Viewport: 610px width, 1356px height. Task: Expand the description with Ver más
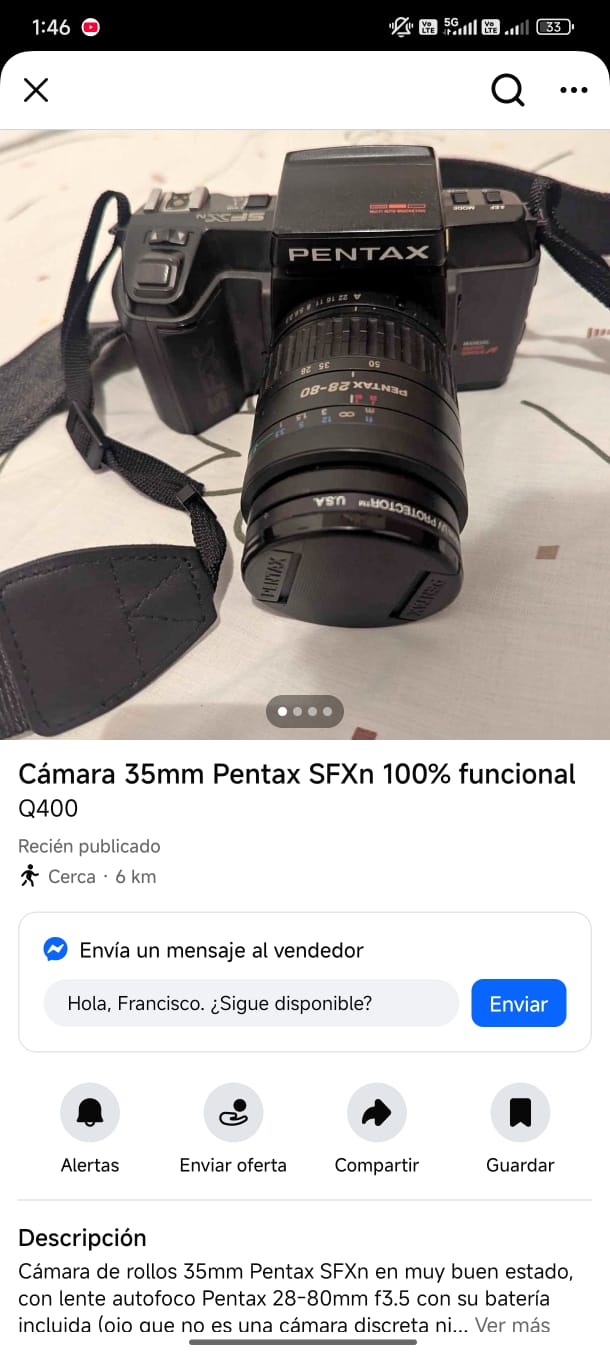pyautogui.click(x=512, y=1325)
